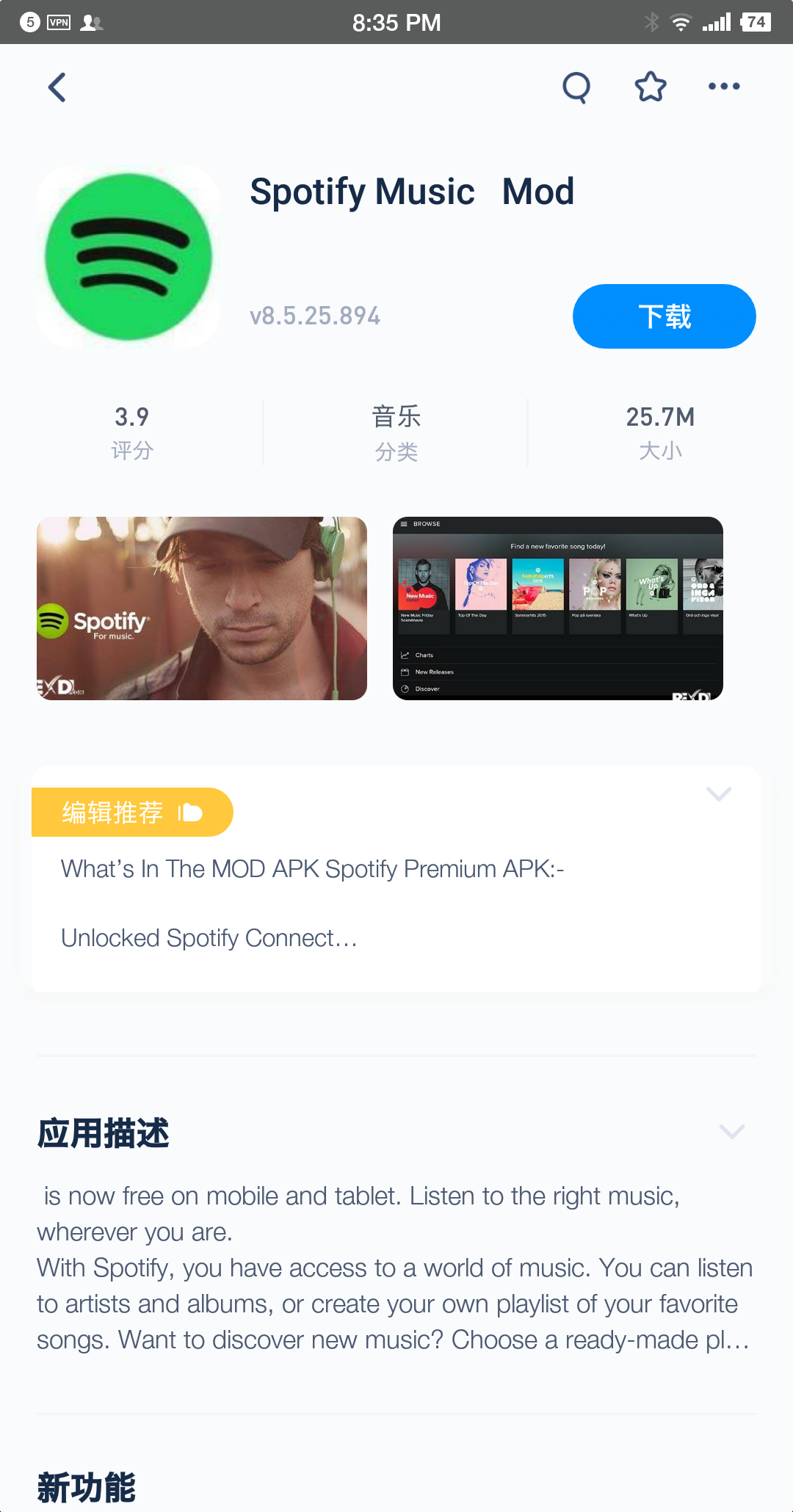Add Spotify Music Mod to favorites
This screenshot has width=793, height=1512.
tap(651, 87)
